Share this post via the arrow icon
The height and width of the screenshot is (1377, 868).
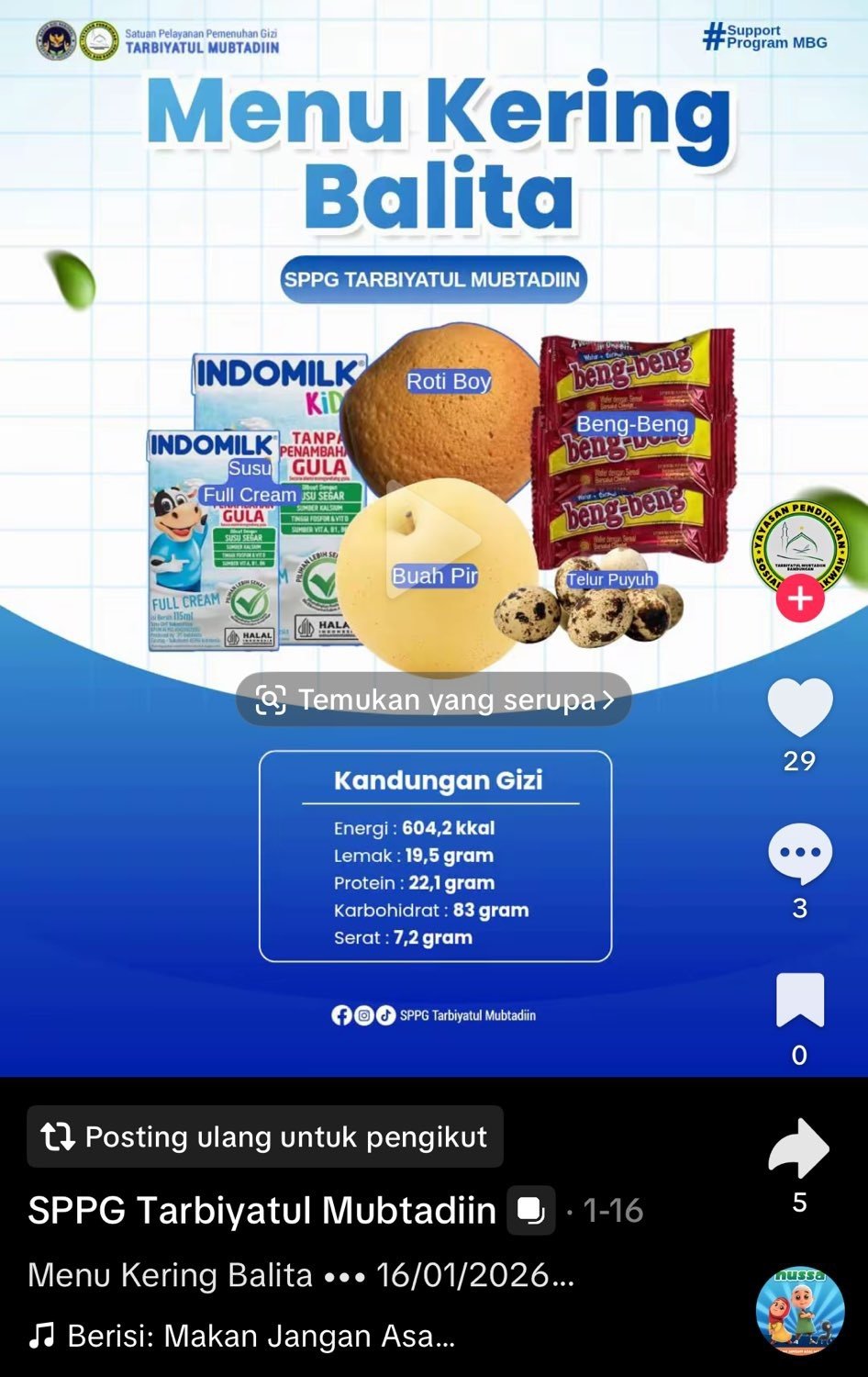799,1147
